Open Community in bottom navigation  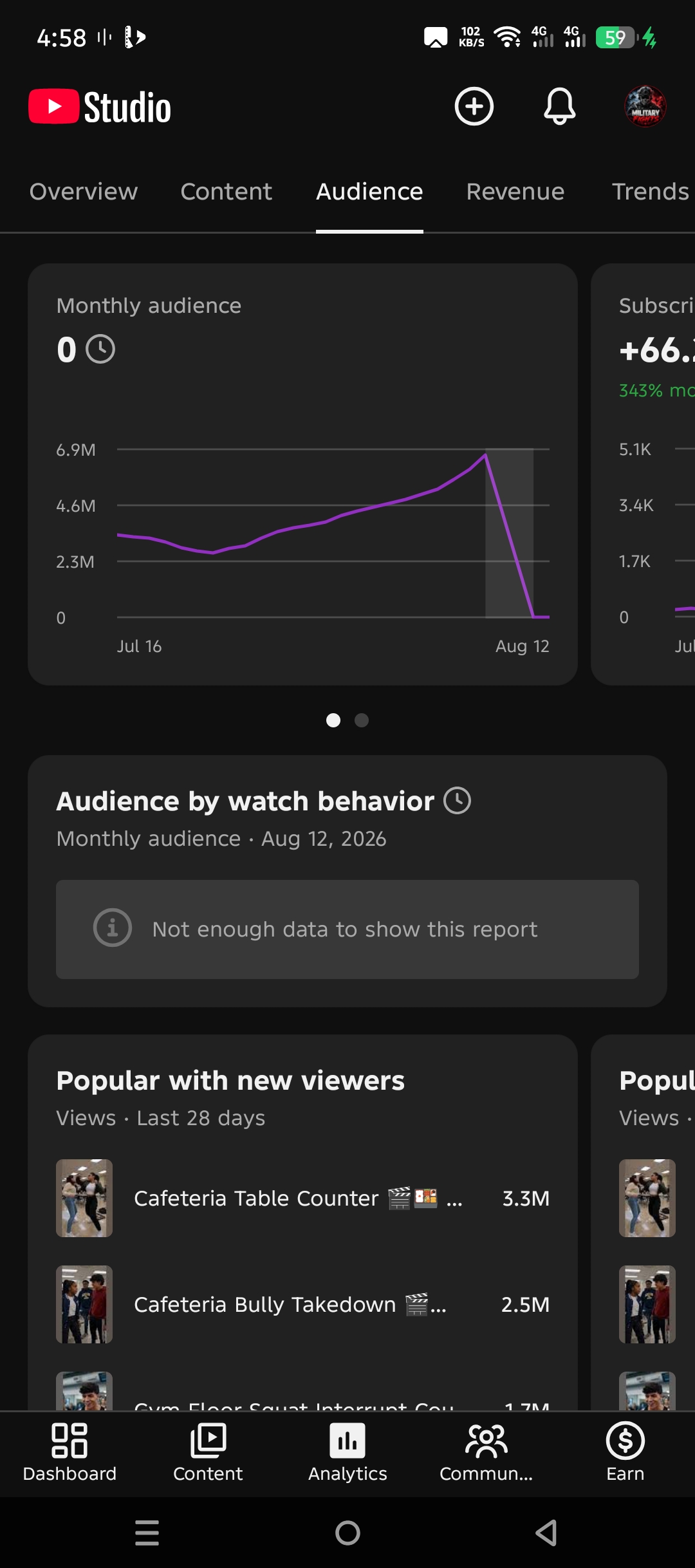(x=486, y=1453)
